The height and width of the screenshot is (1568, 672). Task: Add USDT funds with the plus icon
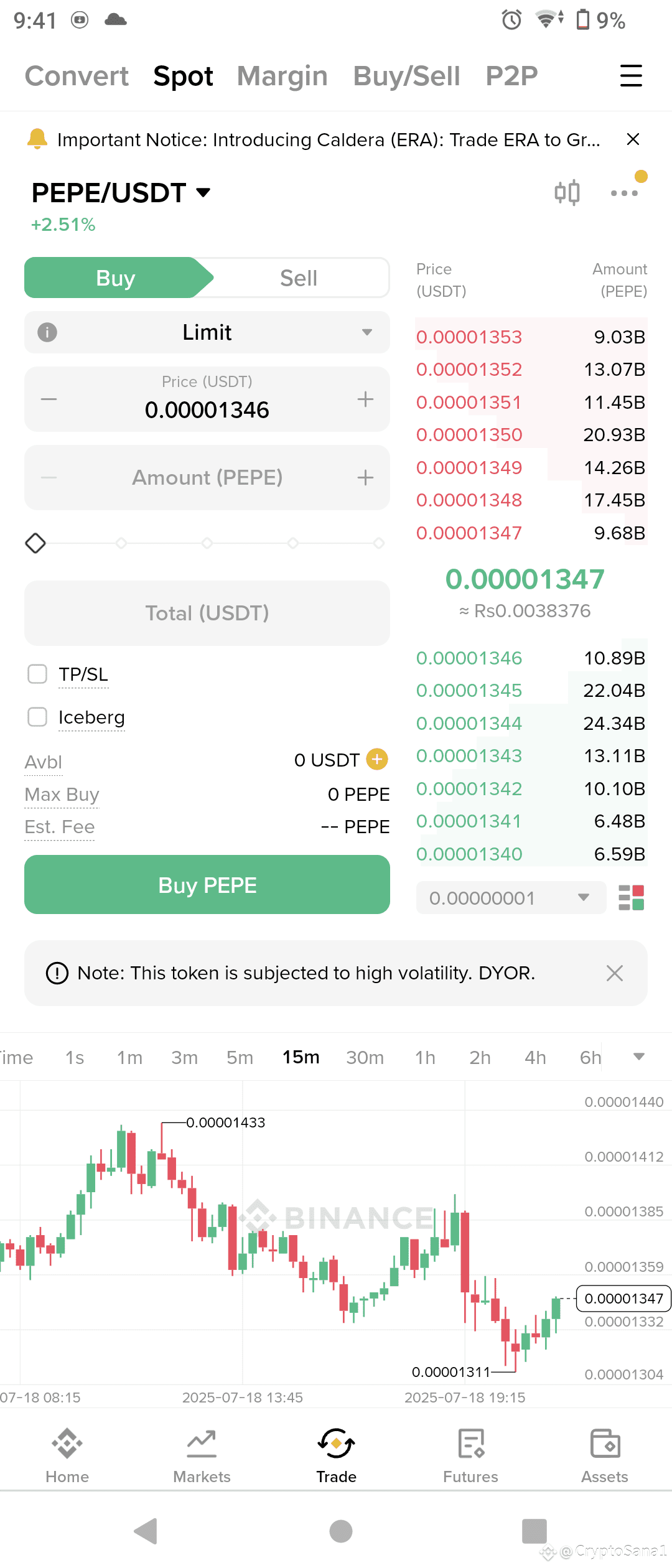click(x=377, y=759)
